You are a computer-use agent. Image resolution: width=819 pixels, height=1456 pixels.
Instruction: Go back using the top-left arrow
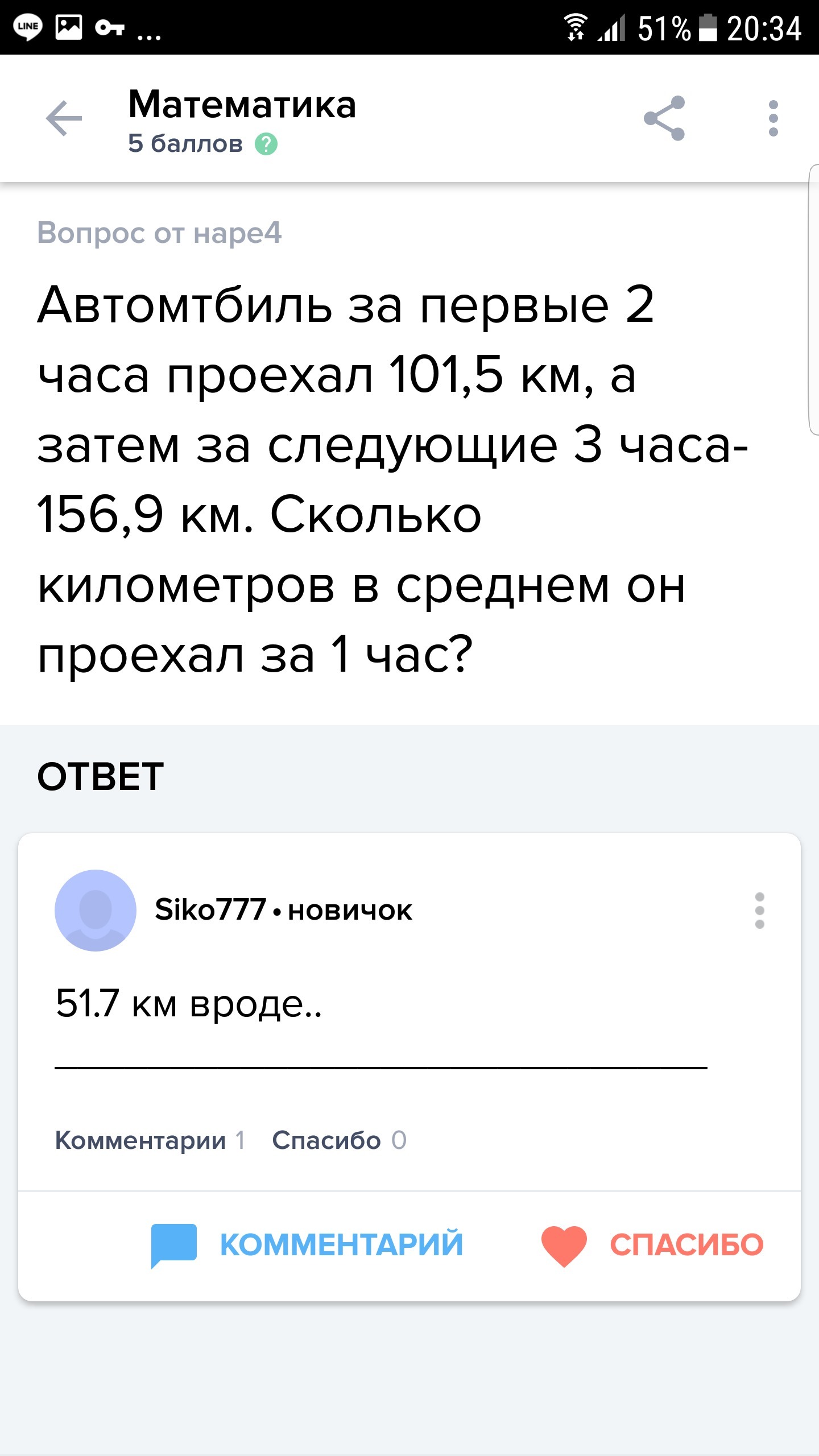pos(64,118)
